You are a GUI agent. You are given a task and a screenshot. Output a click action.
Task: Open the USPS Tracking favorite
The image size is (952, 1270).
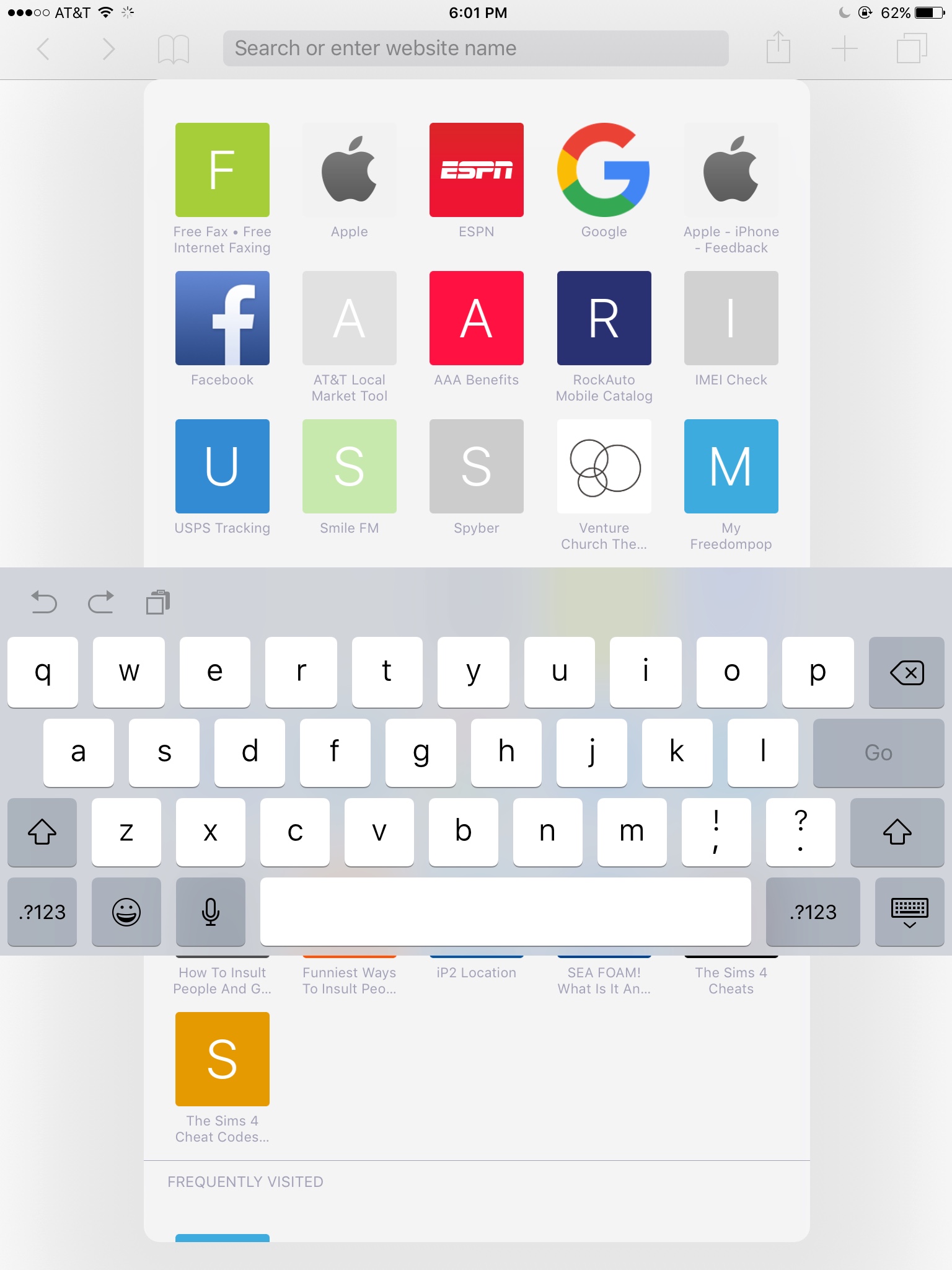[222, 466]
